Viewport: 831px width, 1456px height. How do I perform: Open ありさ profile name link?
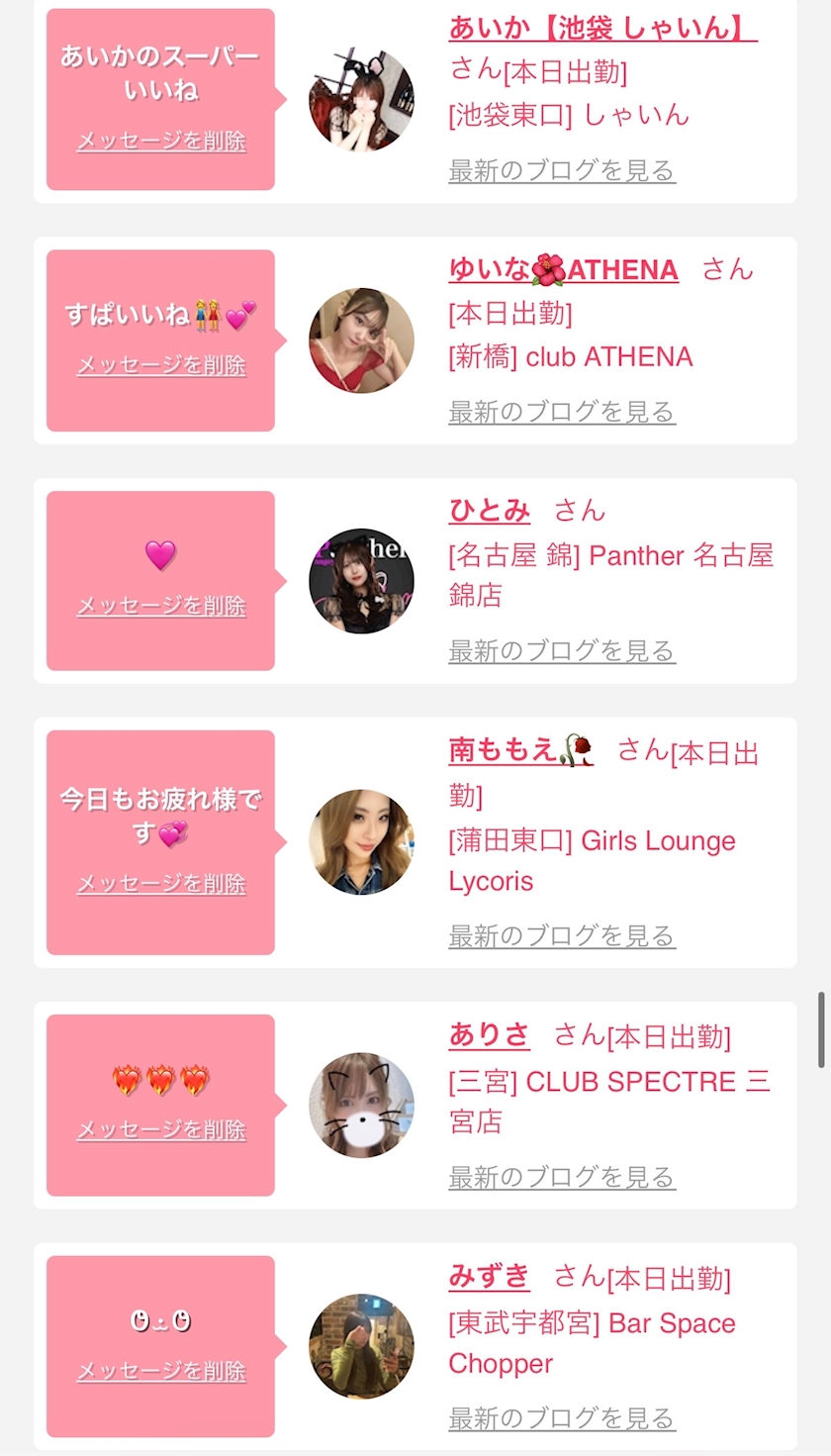[x=490, y=1035]
